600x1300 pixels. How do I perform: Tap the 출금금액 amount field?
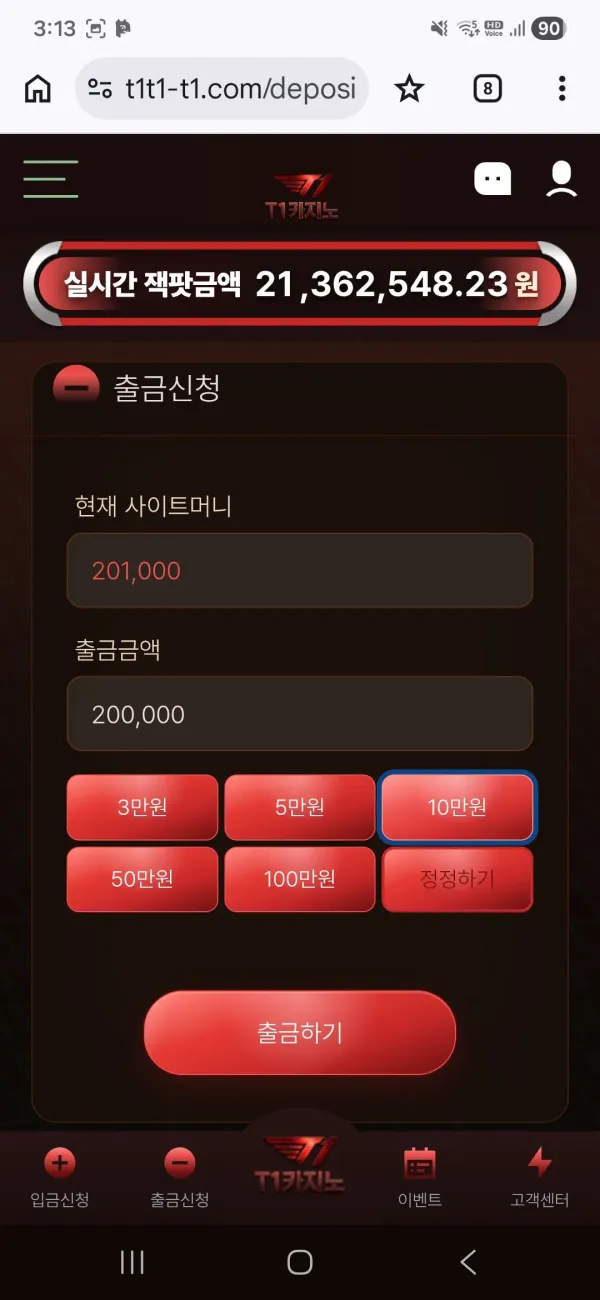300,714
